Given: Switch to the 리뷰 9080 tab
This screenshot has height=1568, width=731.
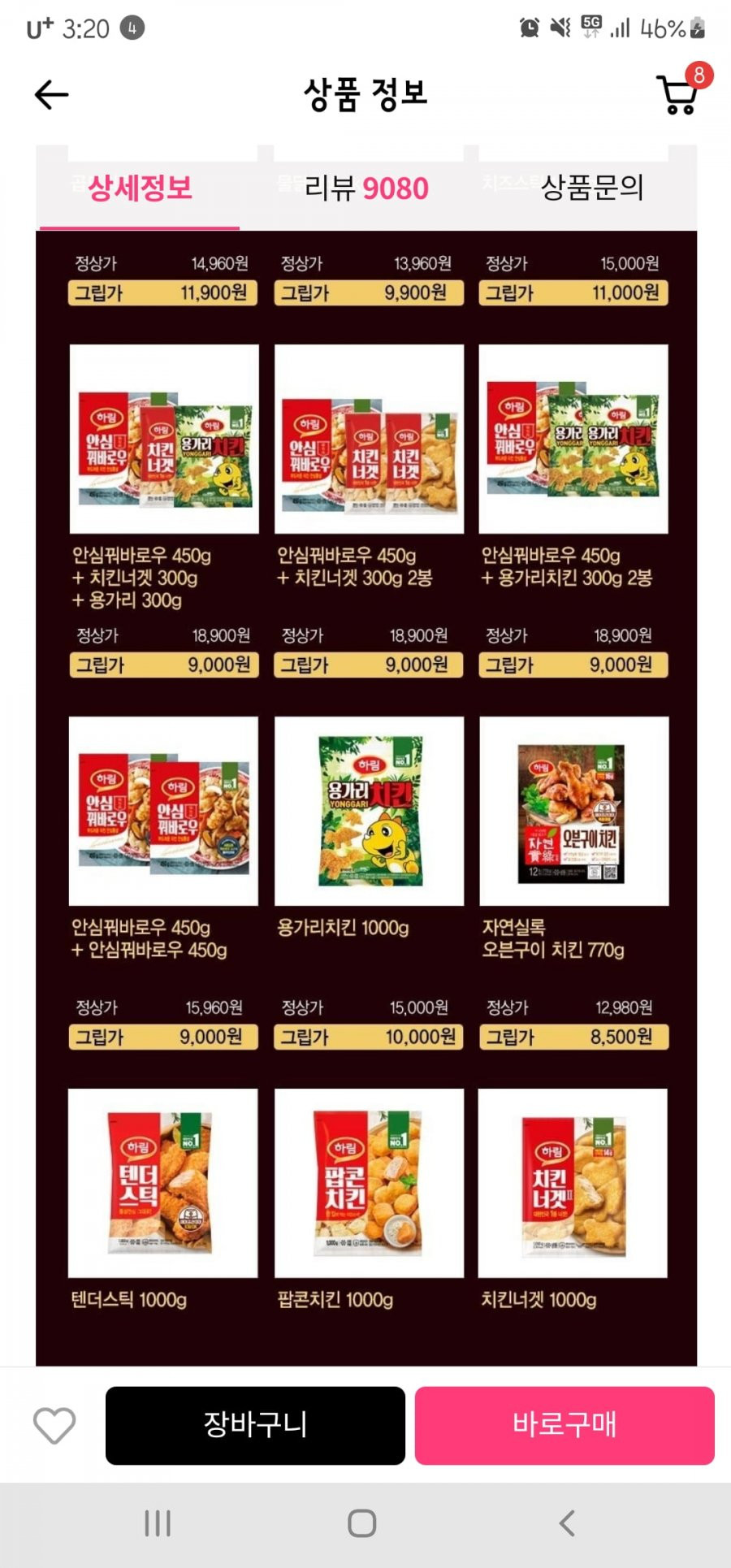Looking at the screenshot, I should [366, 188].
